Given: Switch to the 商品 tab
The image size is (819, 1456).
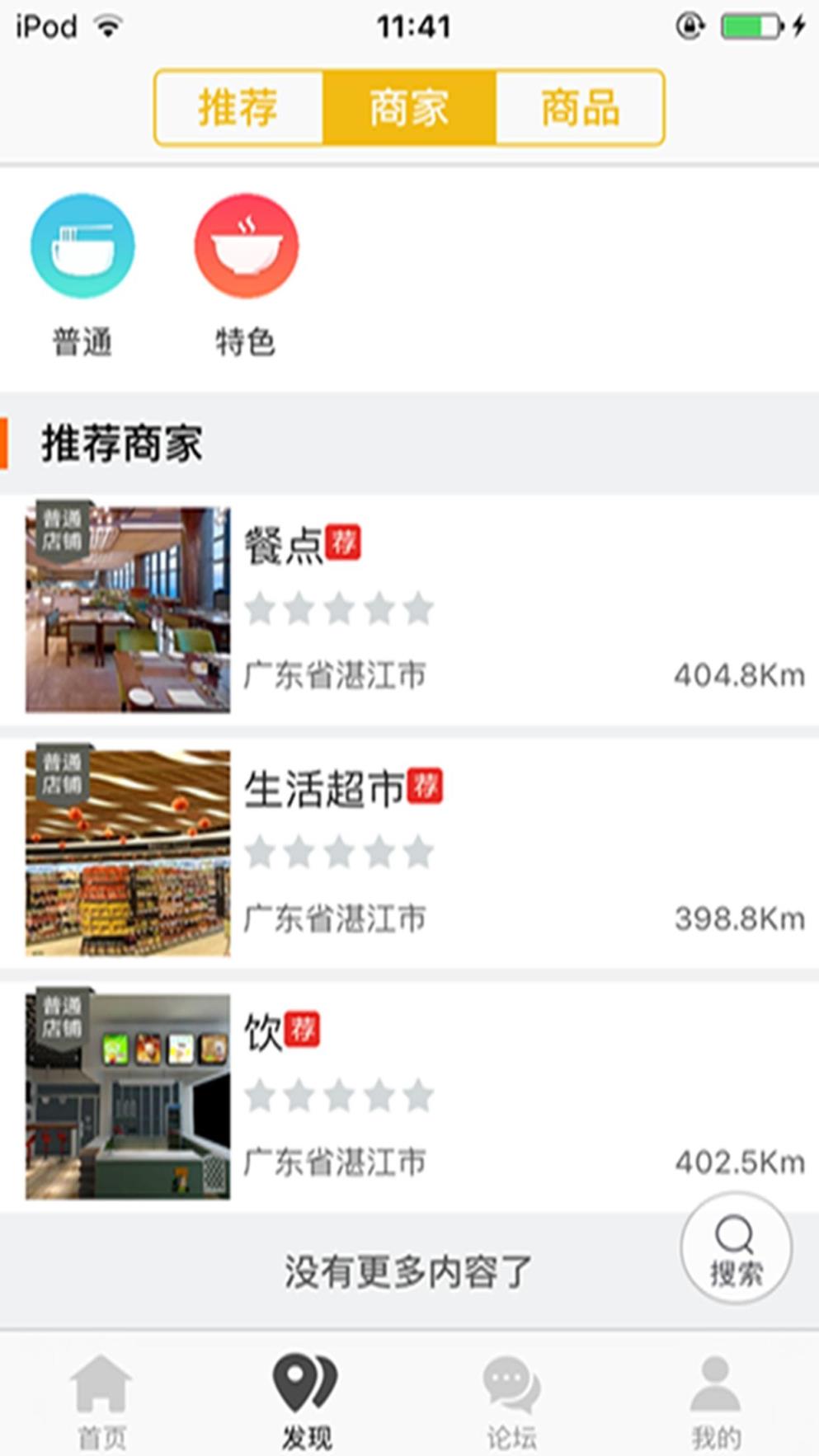Looking at the screenshot, I should [580, 108].
